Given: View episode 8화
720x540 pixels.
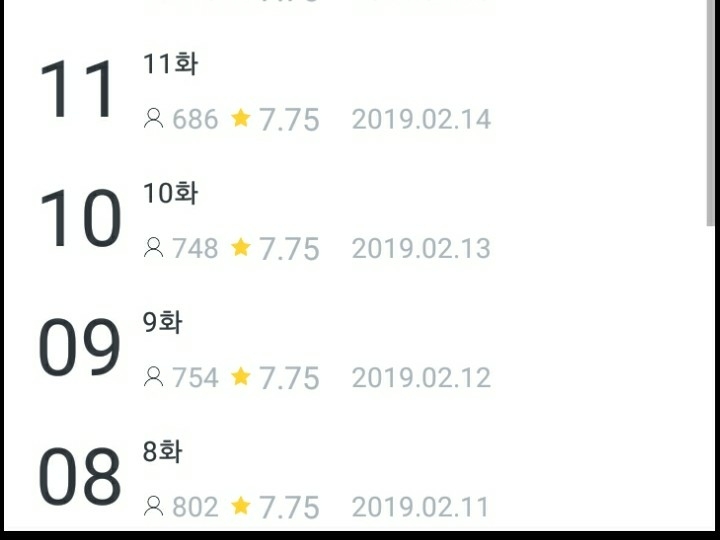Looking at the screenshot, I should 163,452.
